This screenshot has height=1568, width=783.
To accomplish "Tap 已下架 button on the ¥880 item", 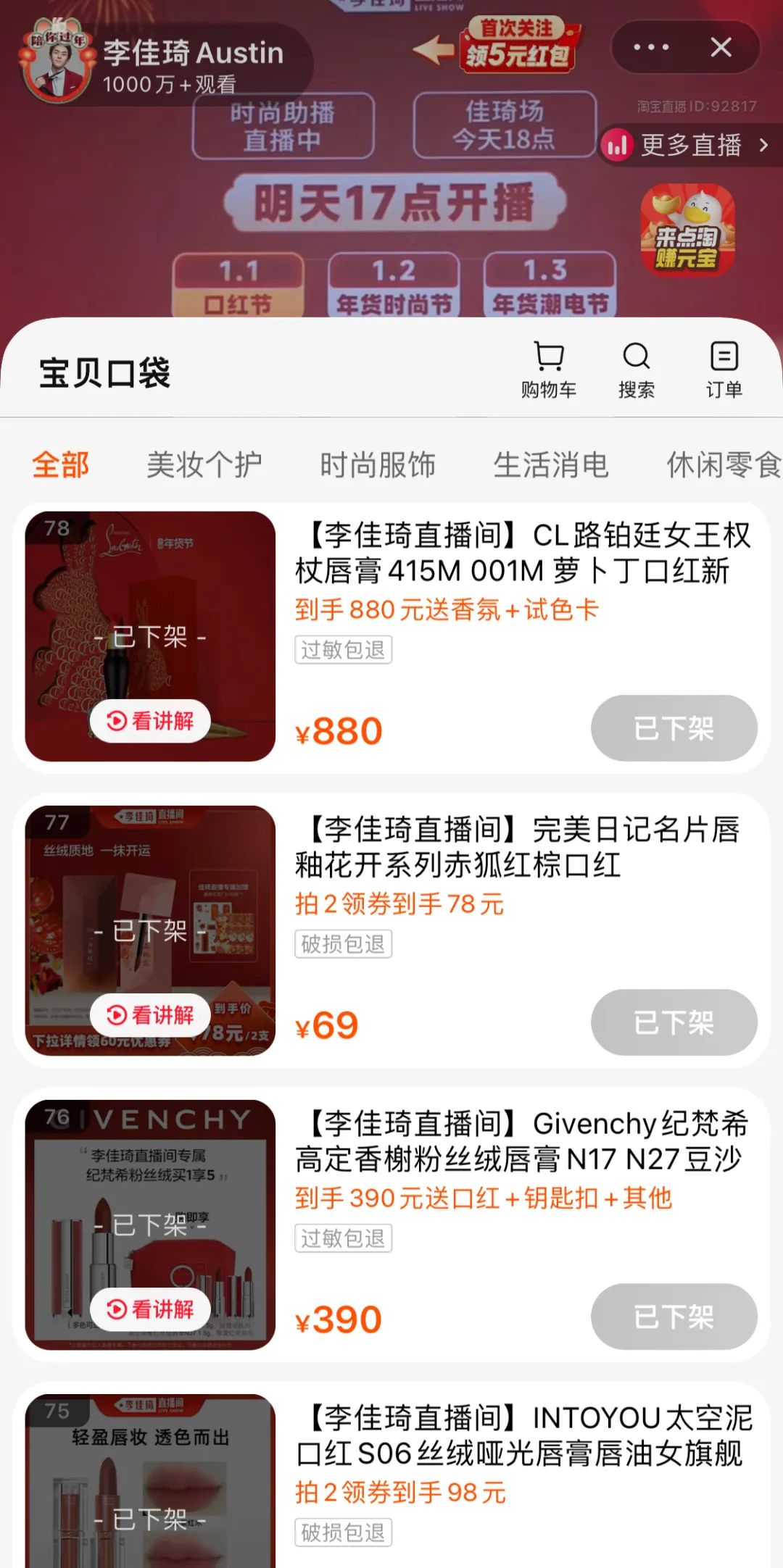I will click(x=674, y=728).
